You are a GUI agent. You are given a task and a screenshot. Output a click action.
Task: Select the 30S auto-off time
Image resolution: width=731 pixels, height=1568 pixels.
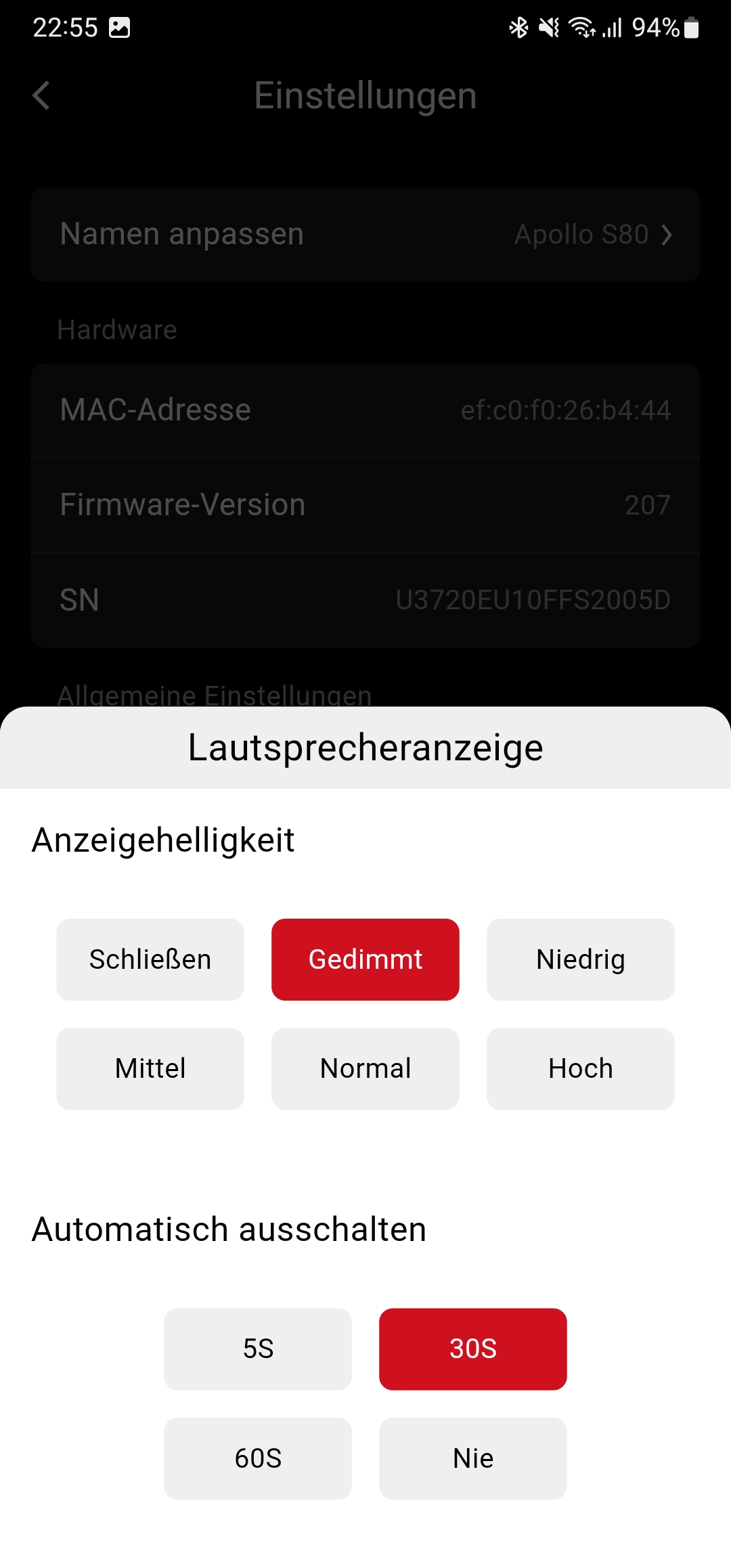point(473,1349)
